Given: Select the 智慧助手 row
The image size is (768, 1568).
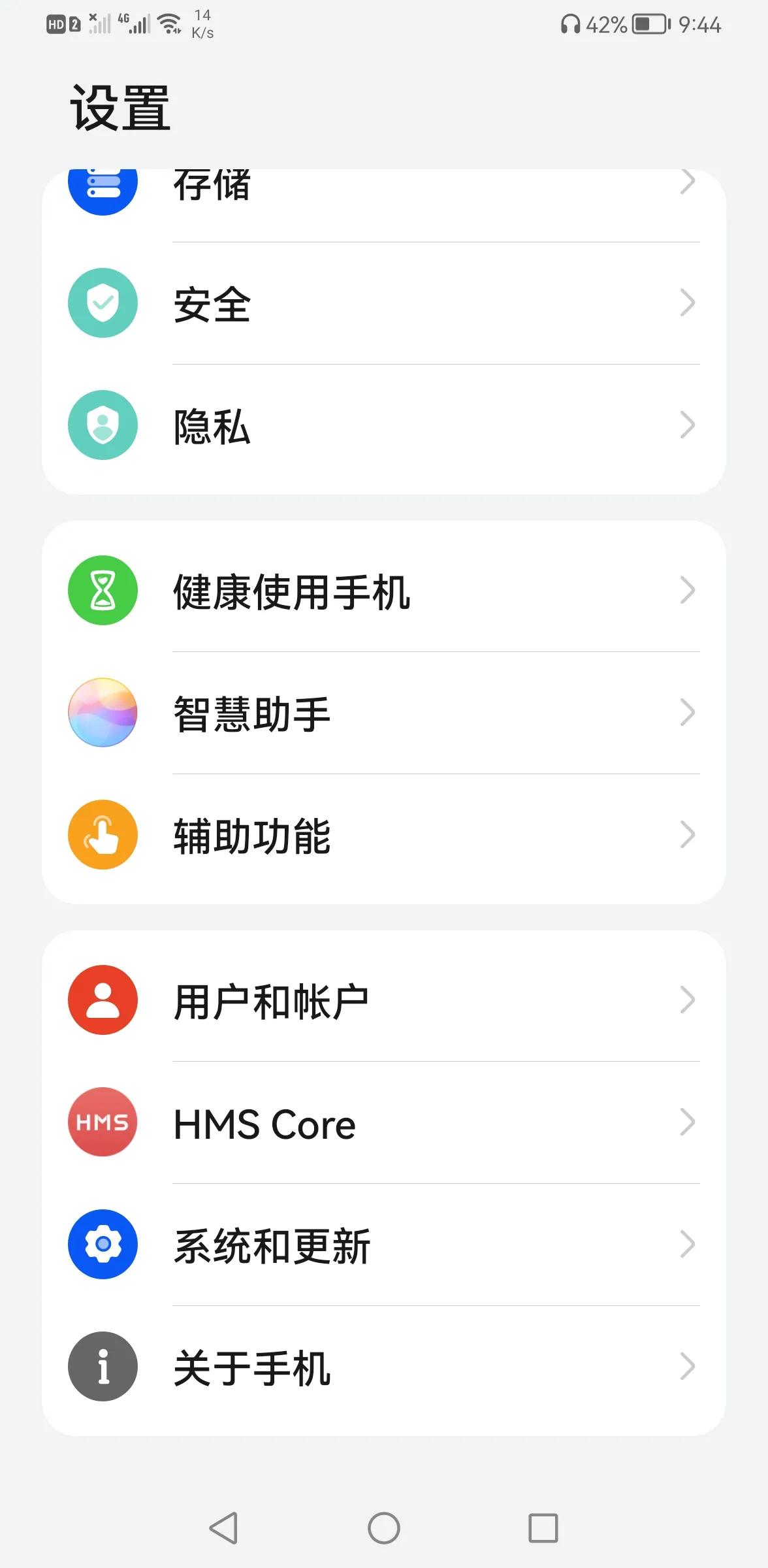Looking at the screenshot, I should pyautogui.click(x=383, y=713).
